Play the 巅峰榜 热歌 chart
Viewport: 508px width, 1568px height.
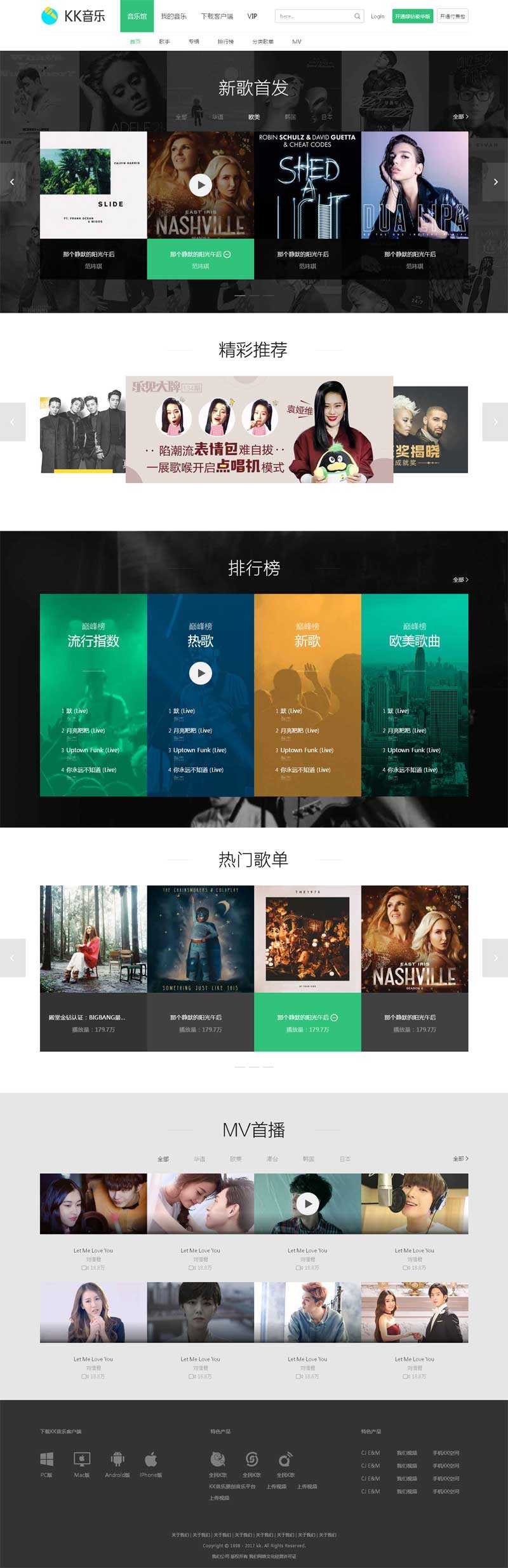(x=200, y=673)
